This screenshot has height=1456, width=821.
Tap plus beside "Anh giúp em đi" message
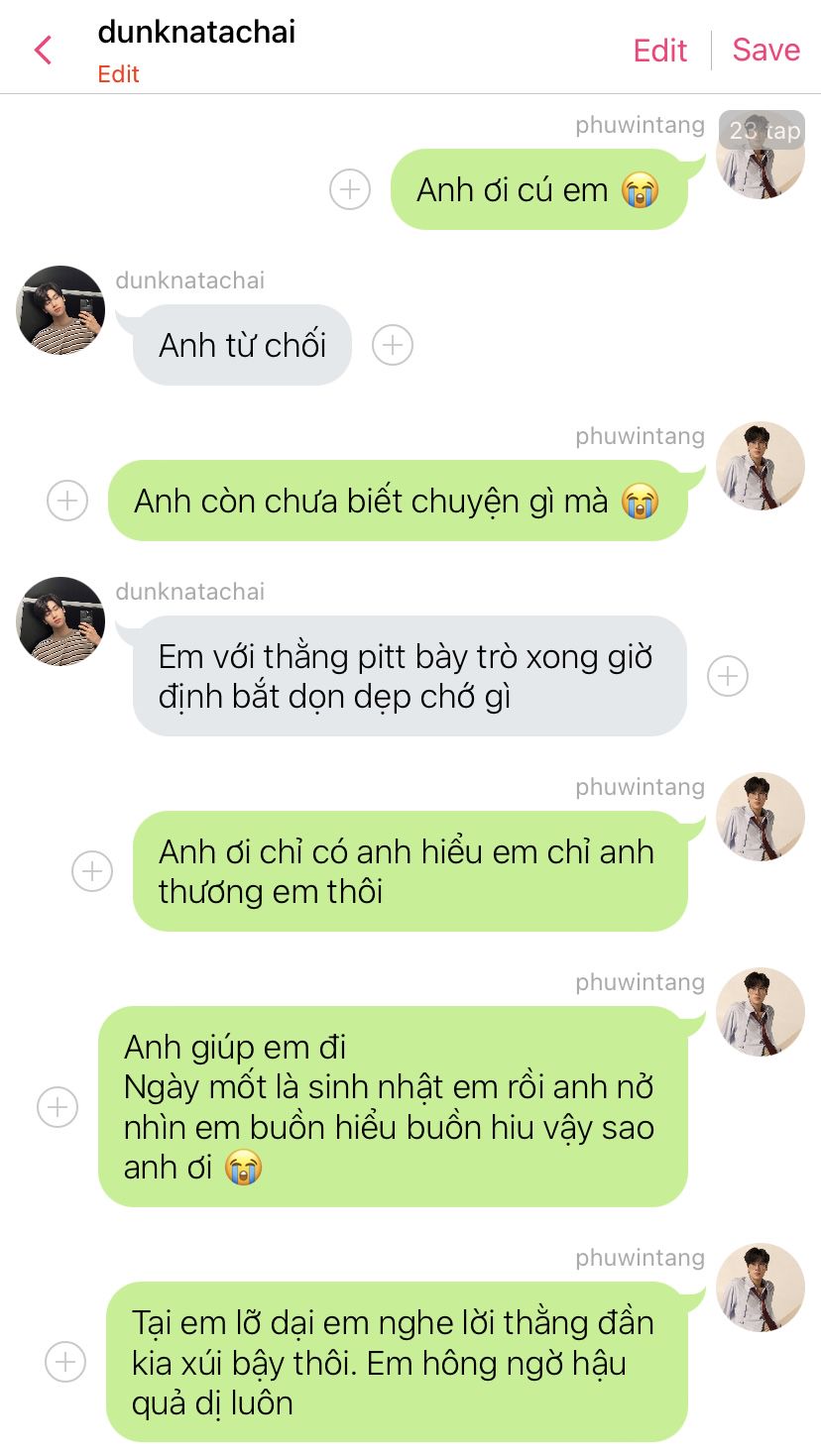click(58, 1106)
